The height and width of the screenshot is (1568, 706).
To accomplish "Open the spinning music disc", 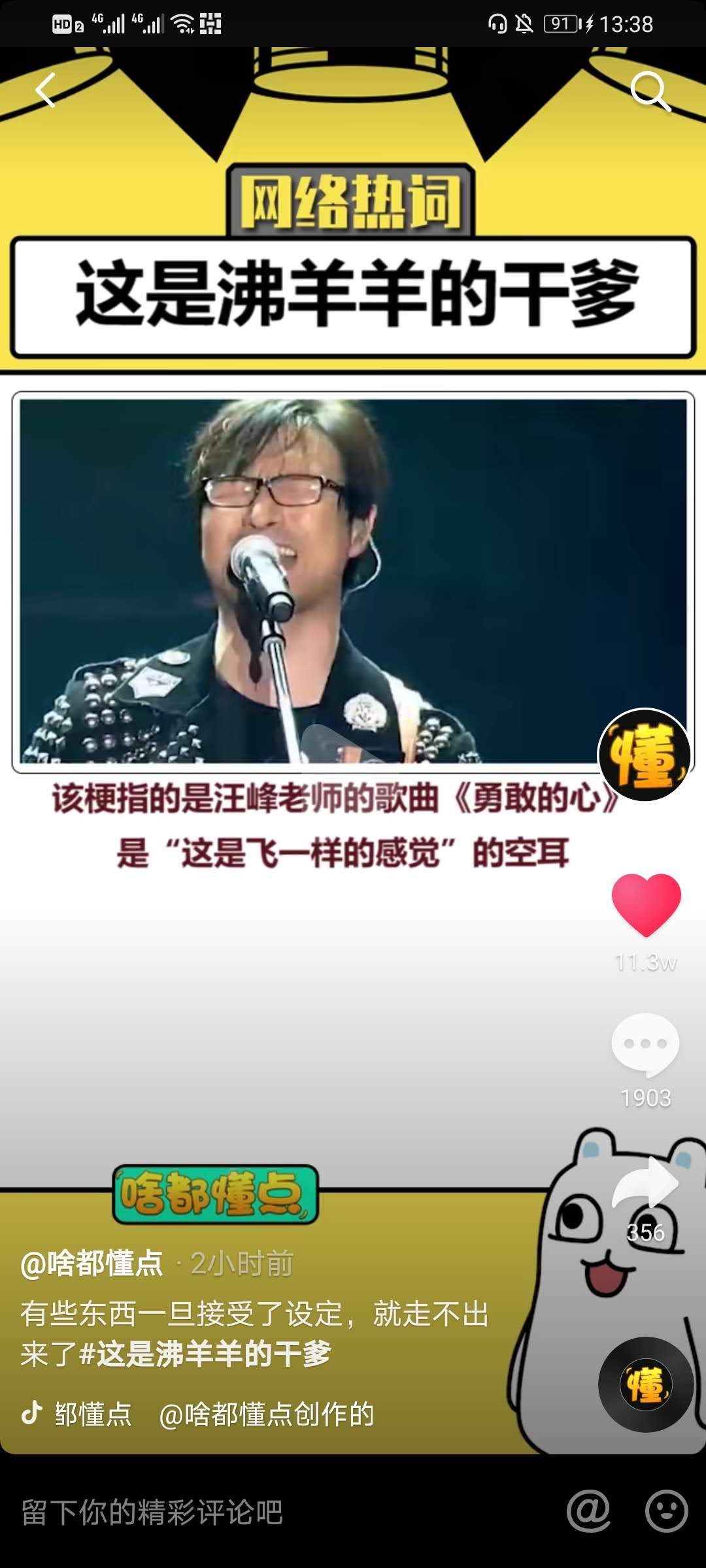I will click(646, 1384).
